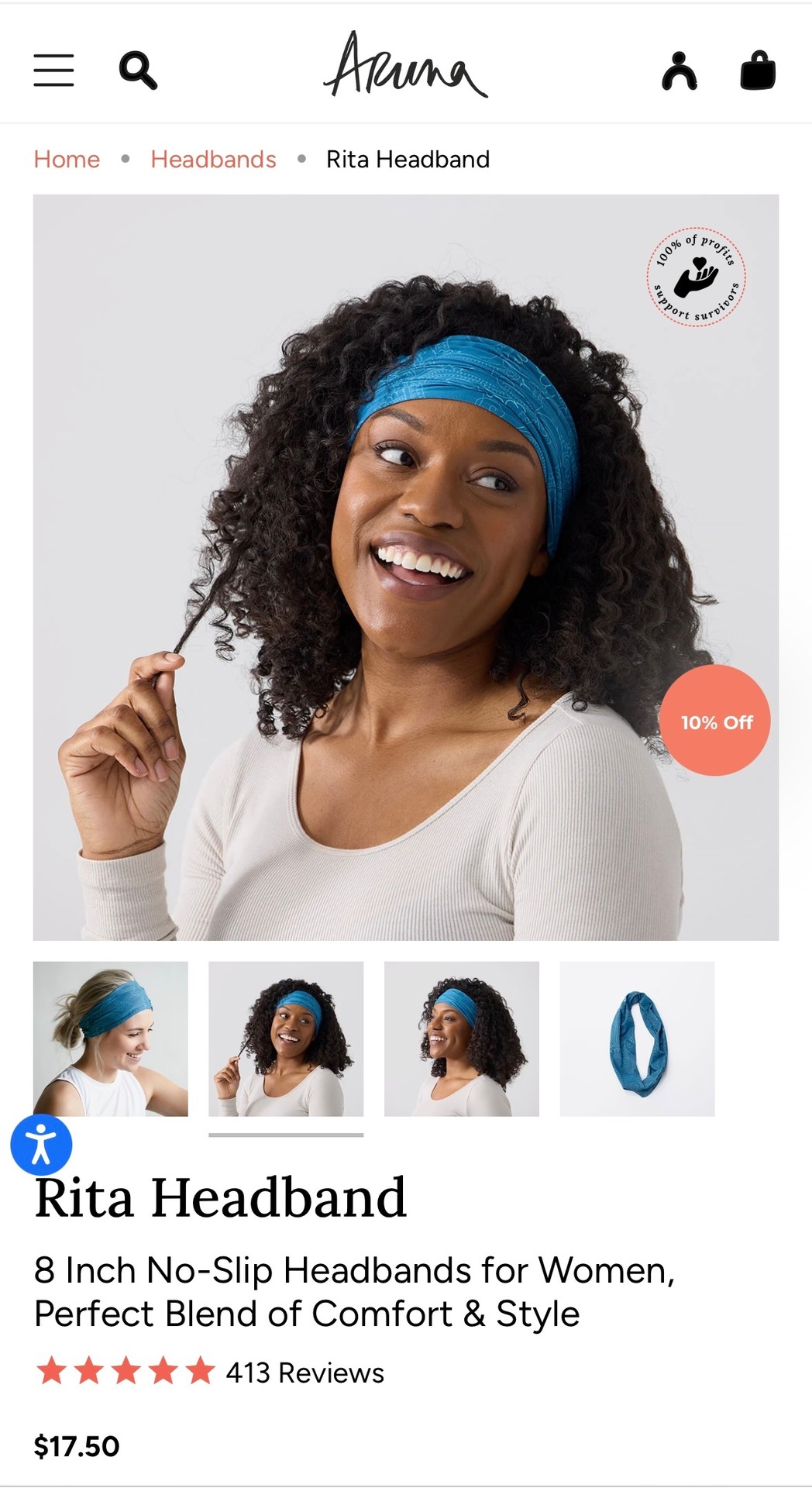Open the search magnifier
This screenshot has width=812, height=1488.
click(x=138, y=71)
